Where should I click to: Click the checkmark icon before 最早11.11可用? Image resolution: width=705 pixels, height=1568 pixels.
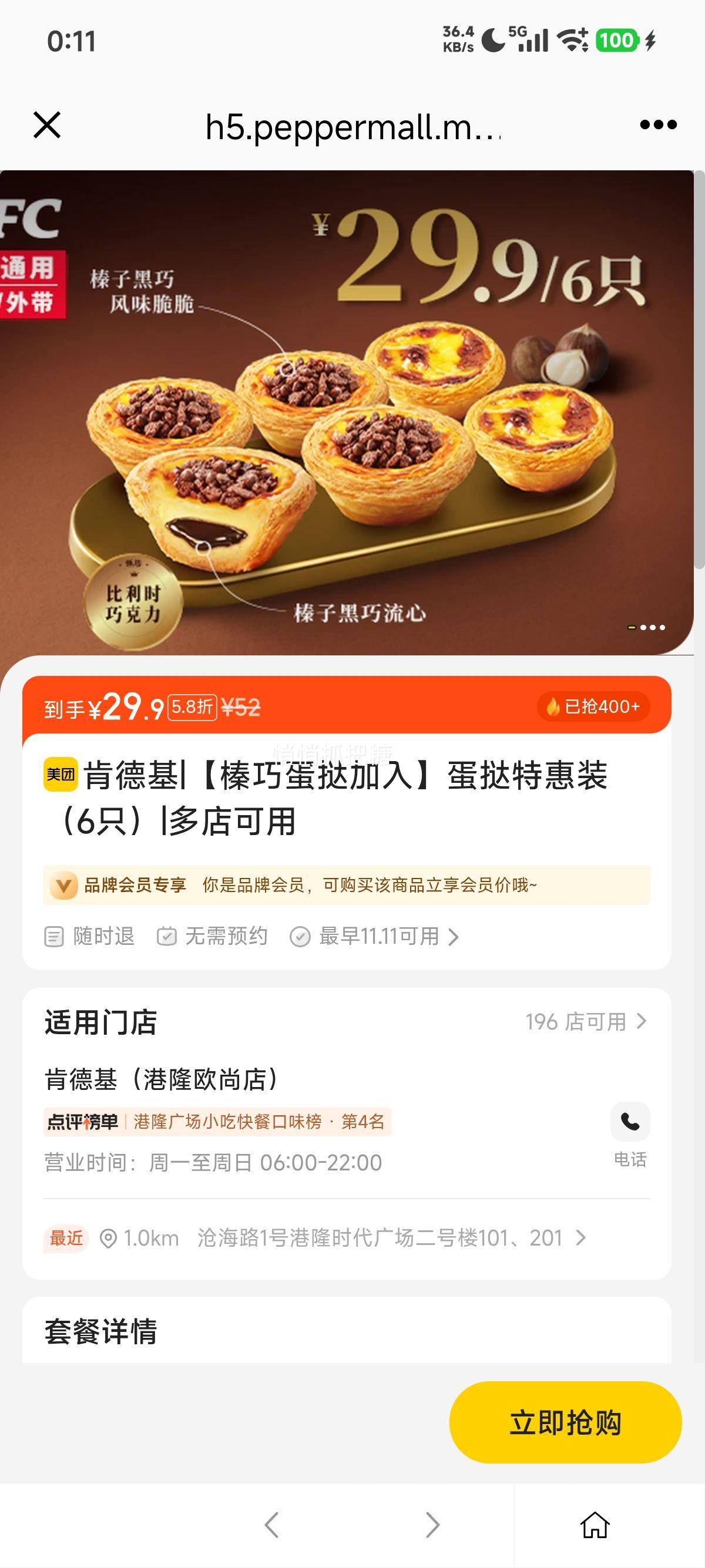(300, 936)
